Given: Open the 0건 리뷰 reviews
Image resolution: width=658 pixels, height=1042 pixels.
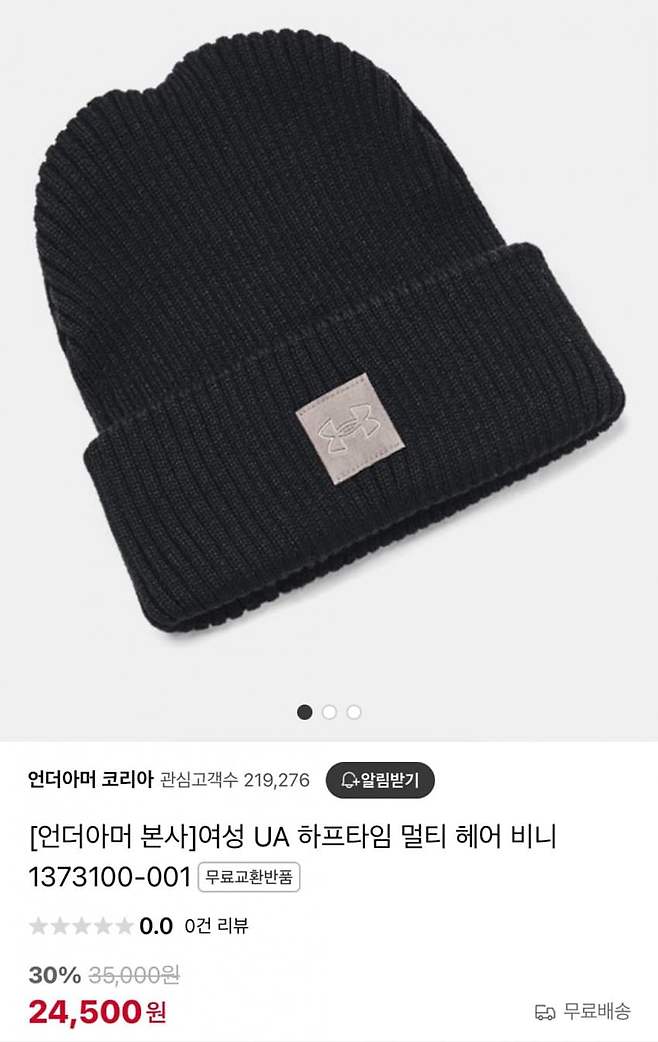Looking at the screenshot, I should click(217, 926).
